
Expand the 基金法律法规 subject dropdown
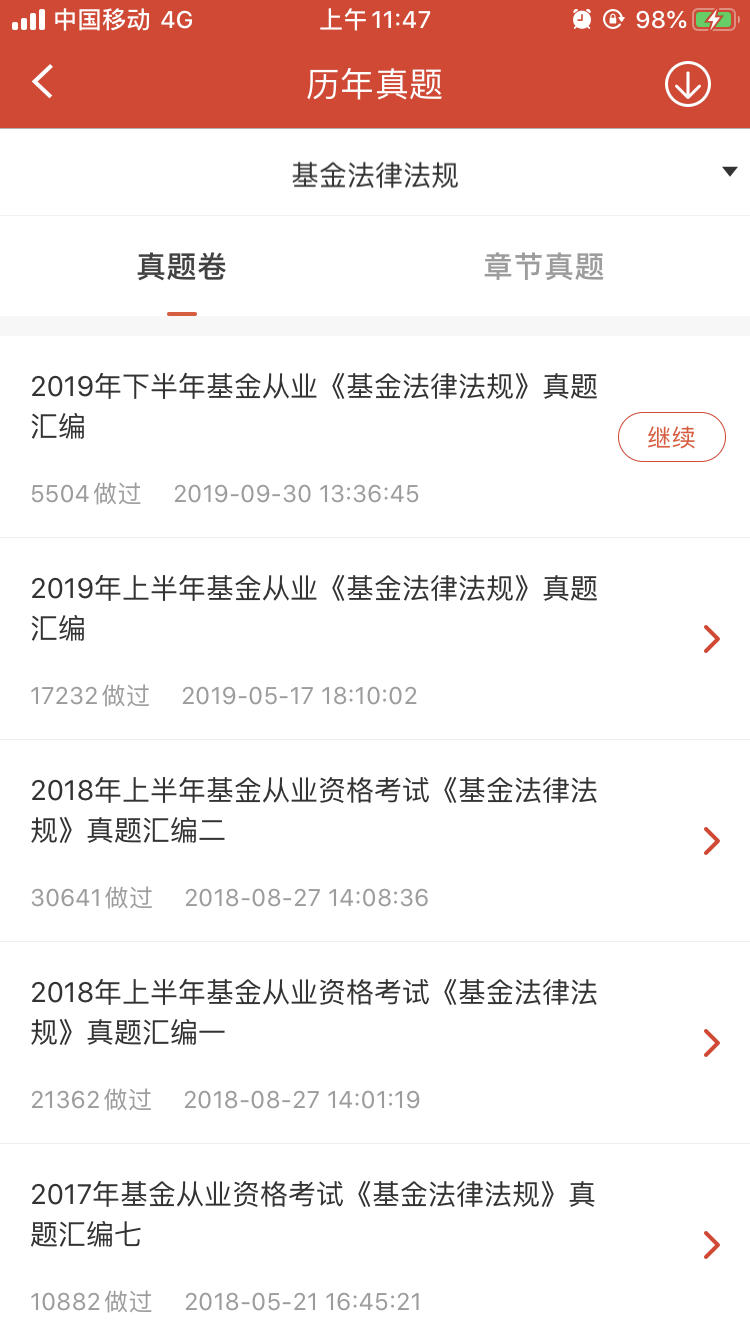[375, 175]
